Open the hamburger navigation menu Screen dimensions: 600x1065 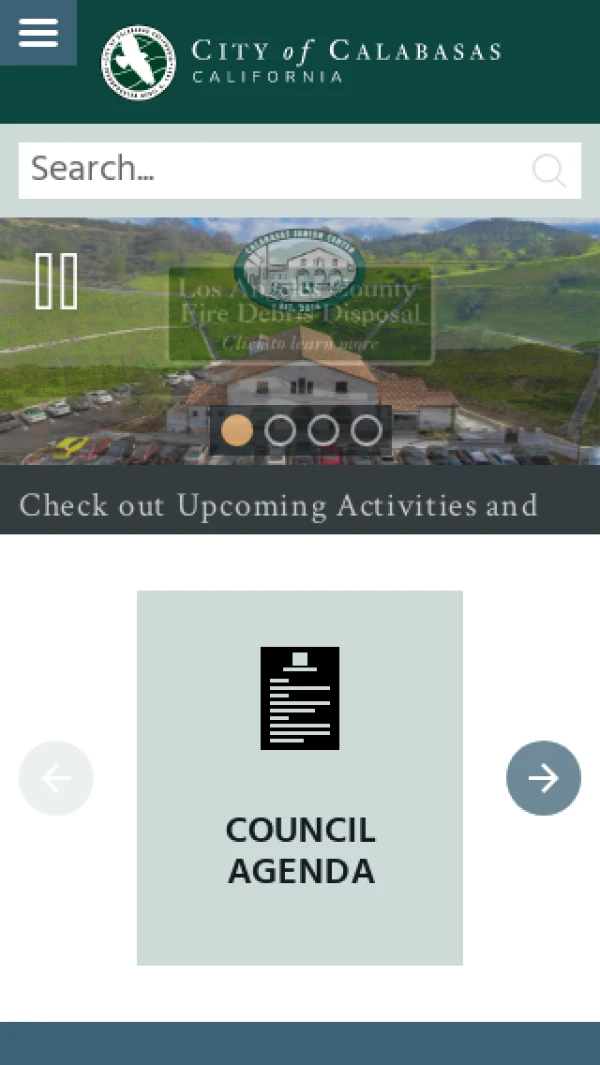pyautogui.click(x=38, y=32)
